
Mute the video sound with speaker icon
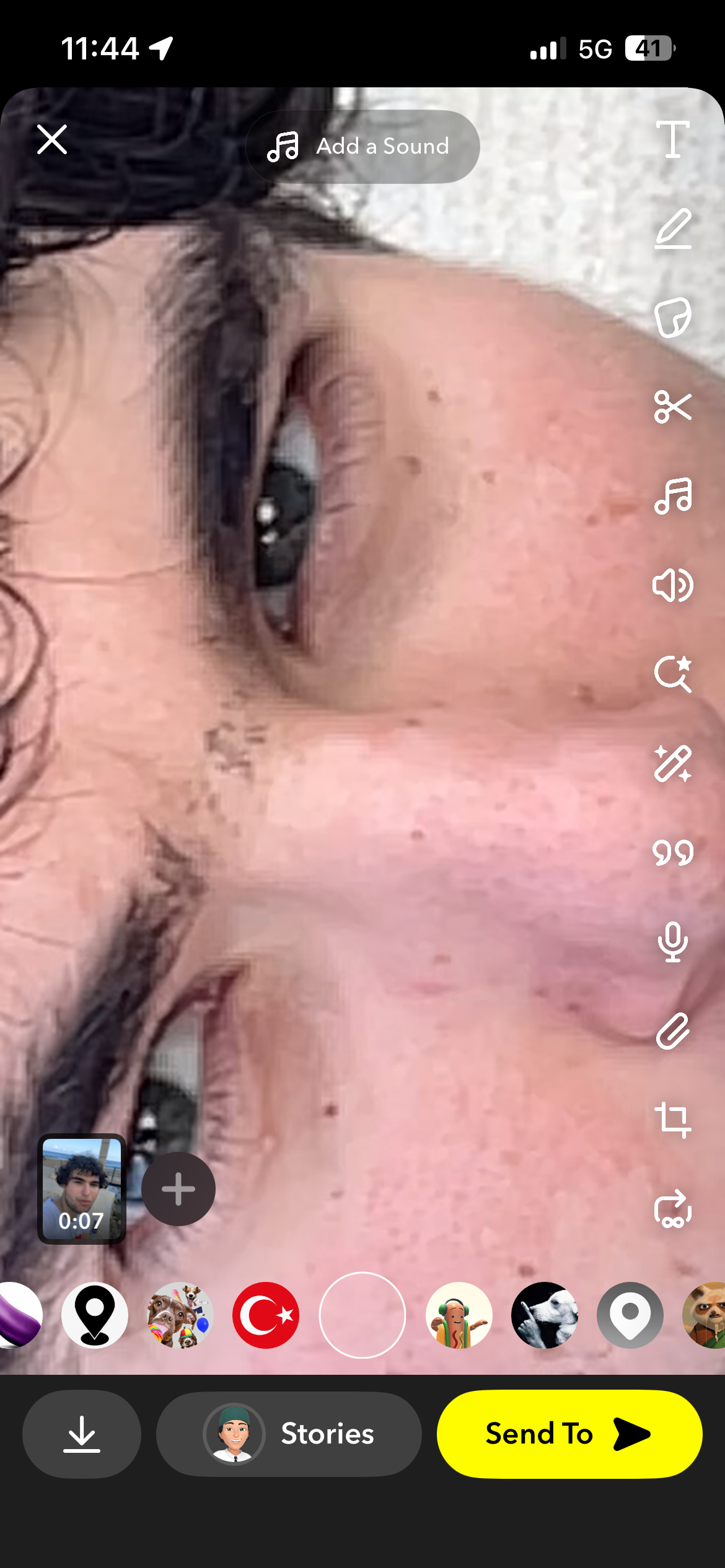[673, 585]
